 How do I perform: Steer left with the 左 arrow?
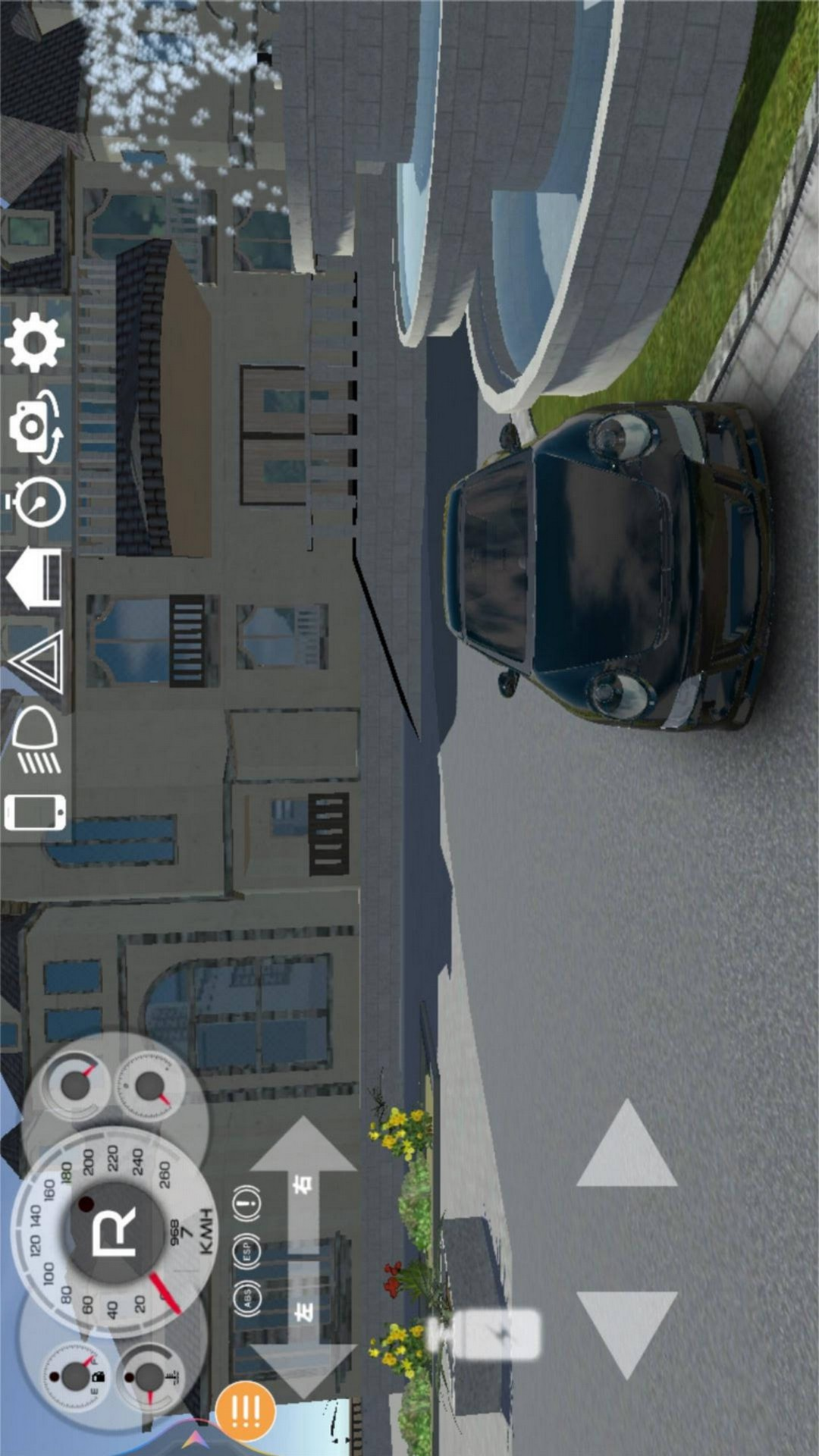[x=303, y=1319]
